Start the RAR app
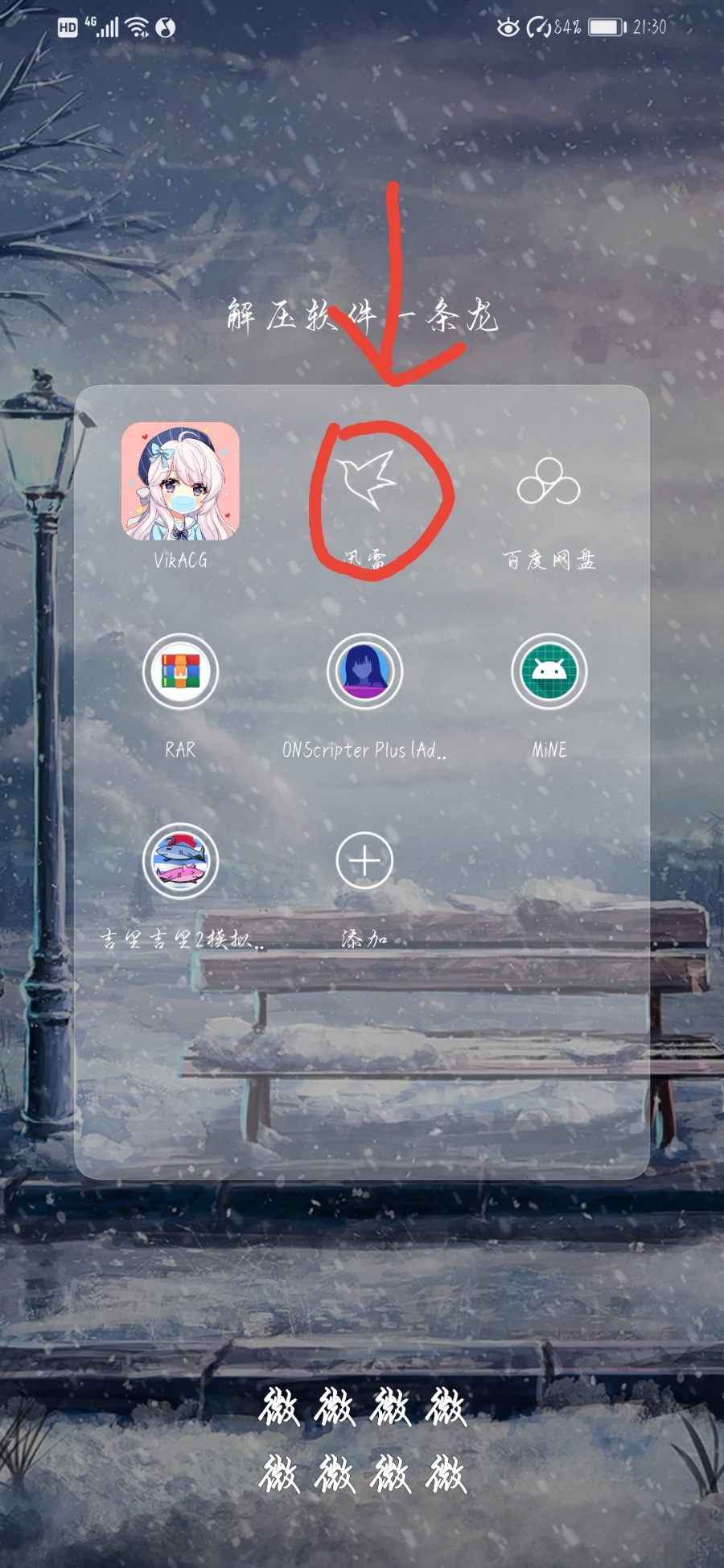 pos(180,671)
